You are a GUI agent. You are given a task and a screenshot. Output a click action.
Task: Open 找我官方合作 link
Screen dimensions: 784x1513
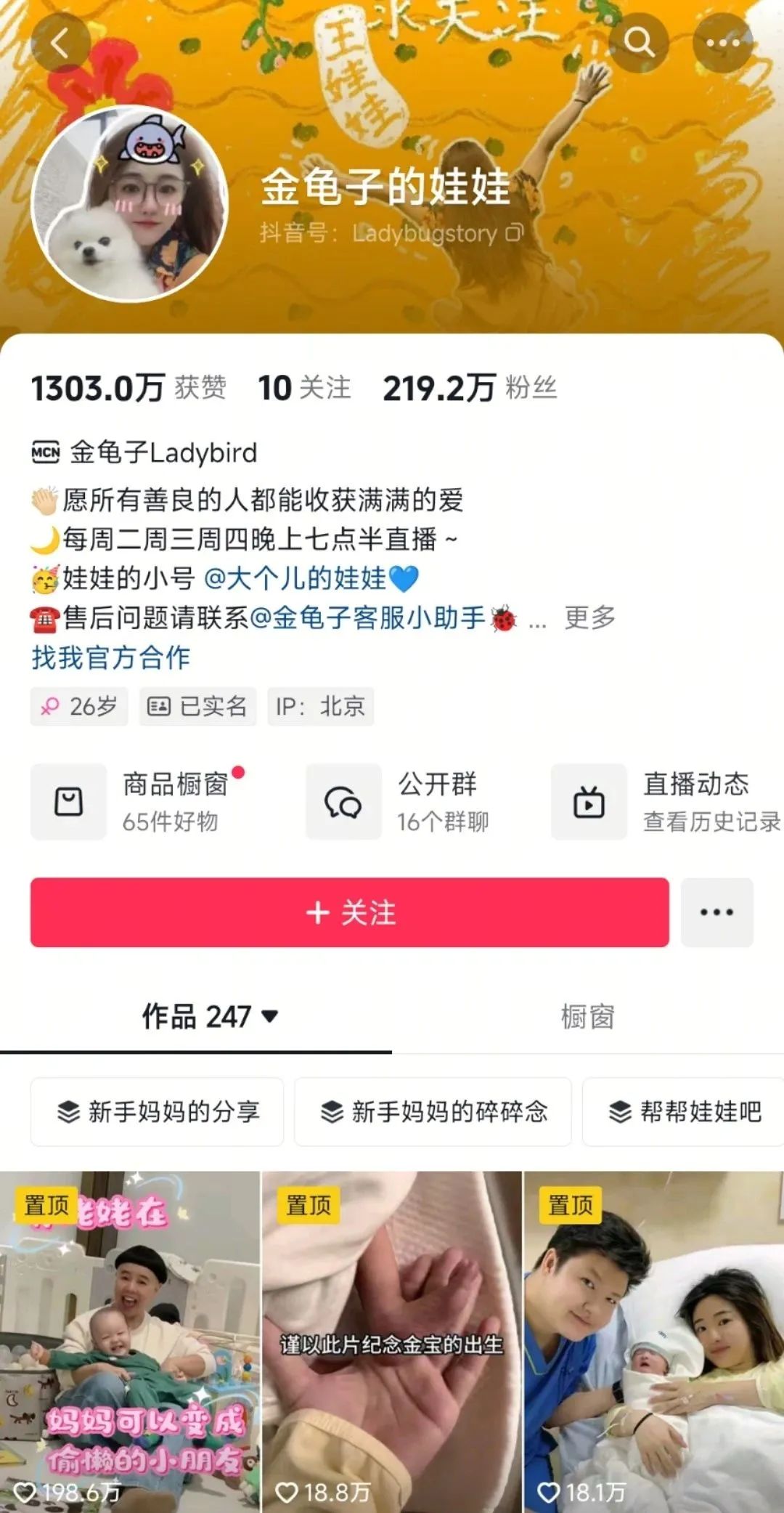tap(110, 657)
